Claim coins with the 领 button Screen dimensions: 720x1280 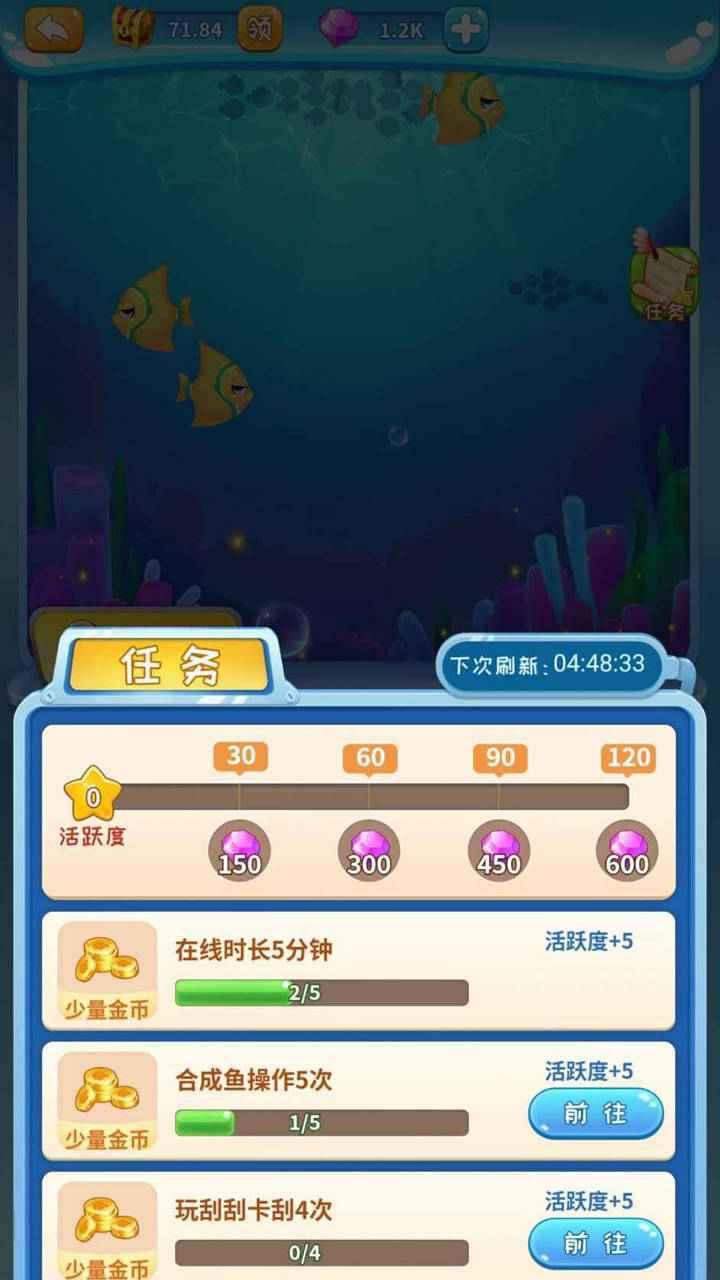pyautogui.click(x=260, y=29)
